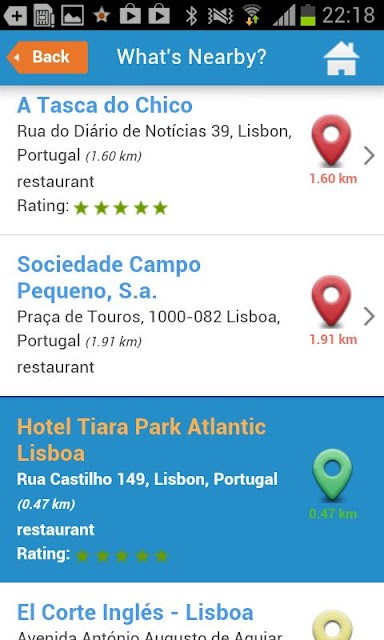384x640 pixels.
Task: Select Hotel Tiara Park Atlantic Lisboa
Action: 192,489
